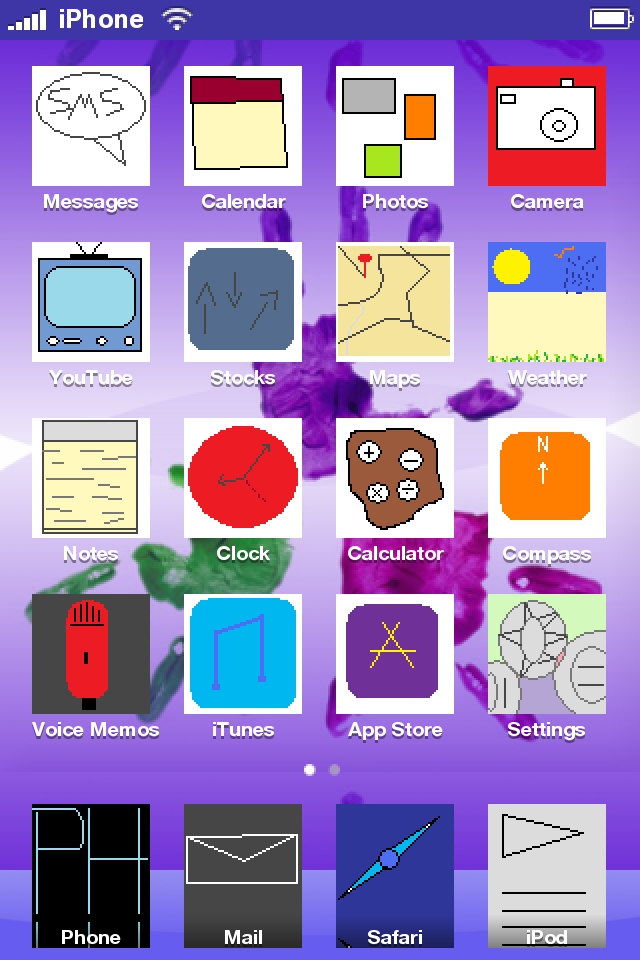Open the Photos app
This screenshot has width=640, height=960.
[395, 126]
